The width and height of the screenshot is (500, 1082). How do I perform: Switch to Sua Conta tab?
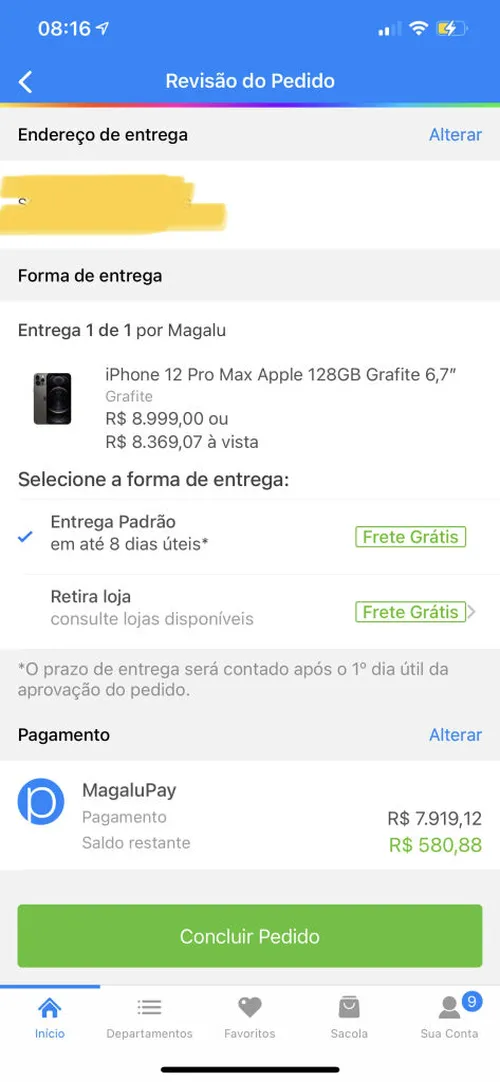450,1019
